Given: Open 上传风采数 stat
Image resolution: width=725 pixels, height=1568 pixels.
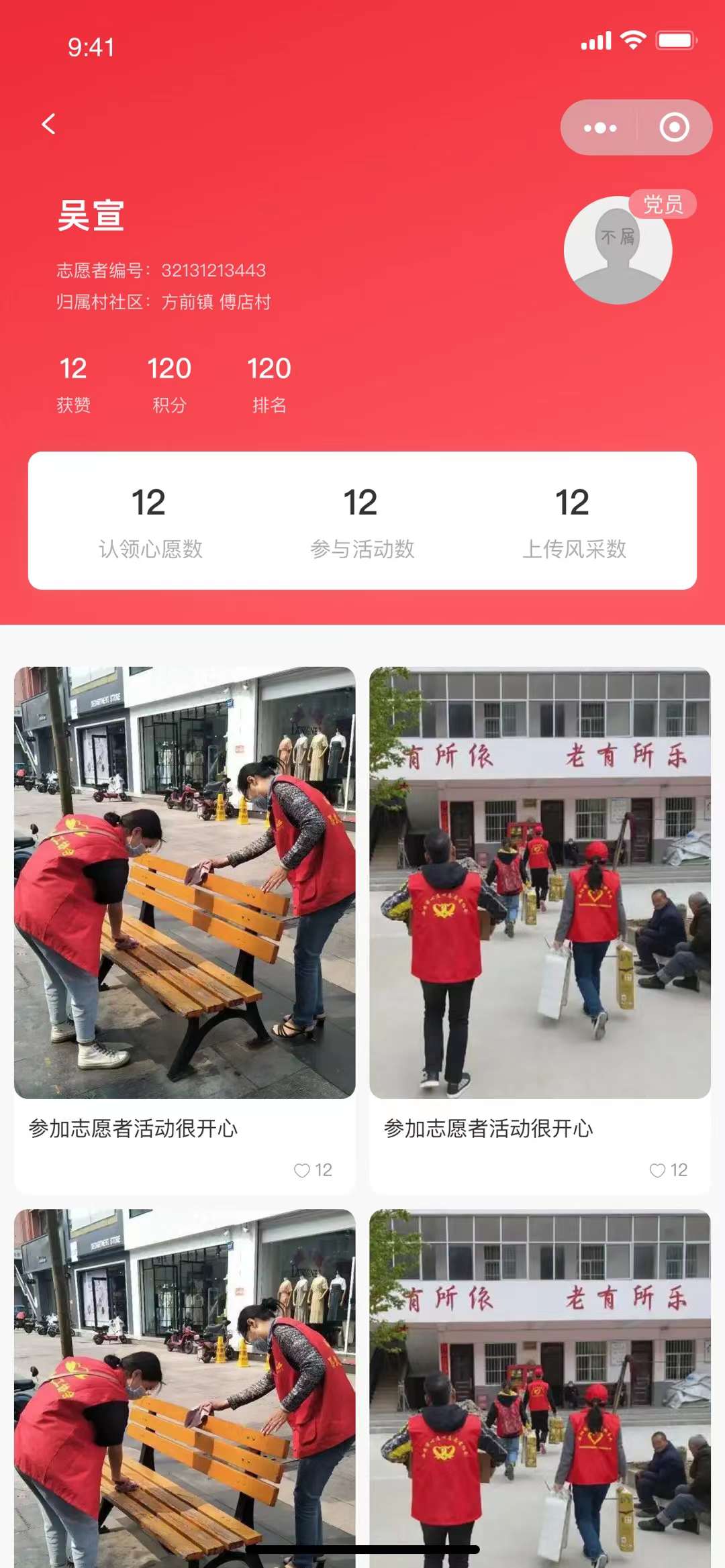Looking at the screenshot, I should point(573,521).
